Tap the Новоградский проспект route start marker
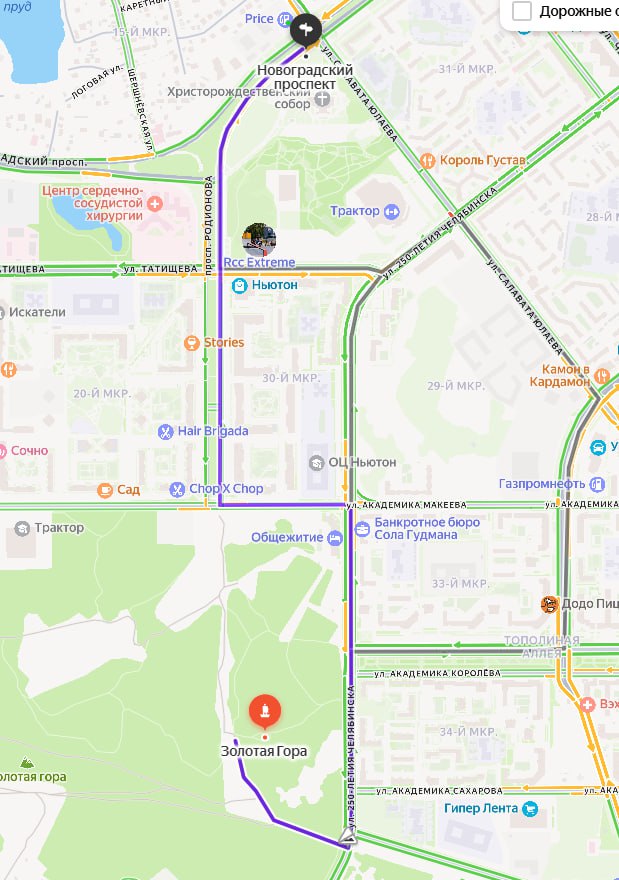619x880 pixels. (306, 29)
